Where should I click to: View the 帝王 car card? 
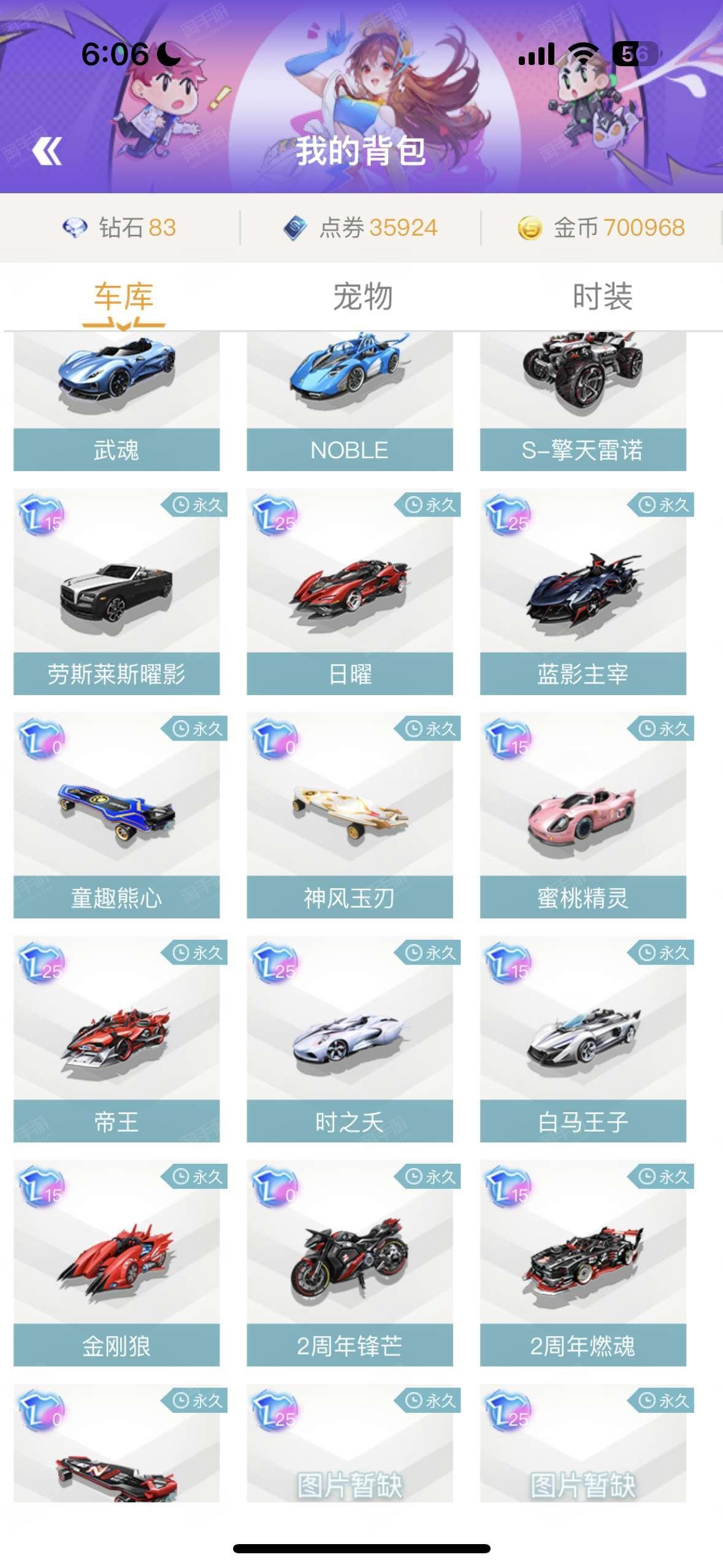pyautogui.click(x=117, y=1040)
